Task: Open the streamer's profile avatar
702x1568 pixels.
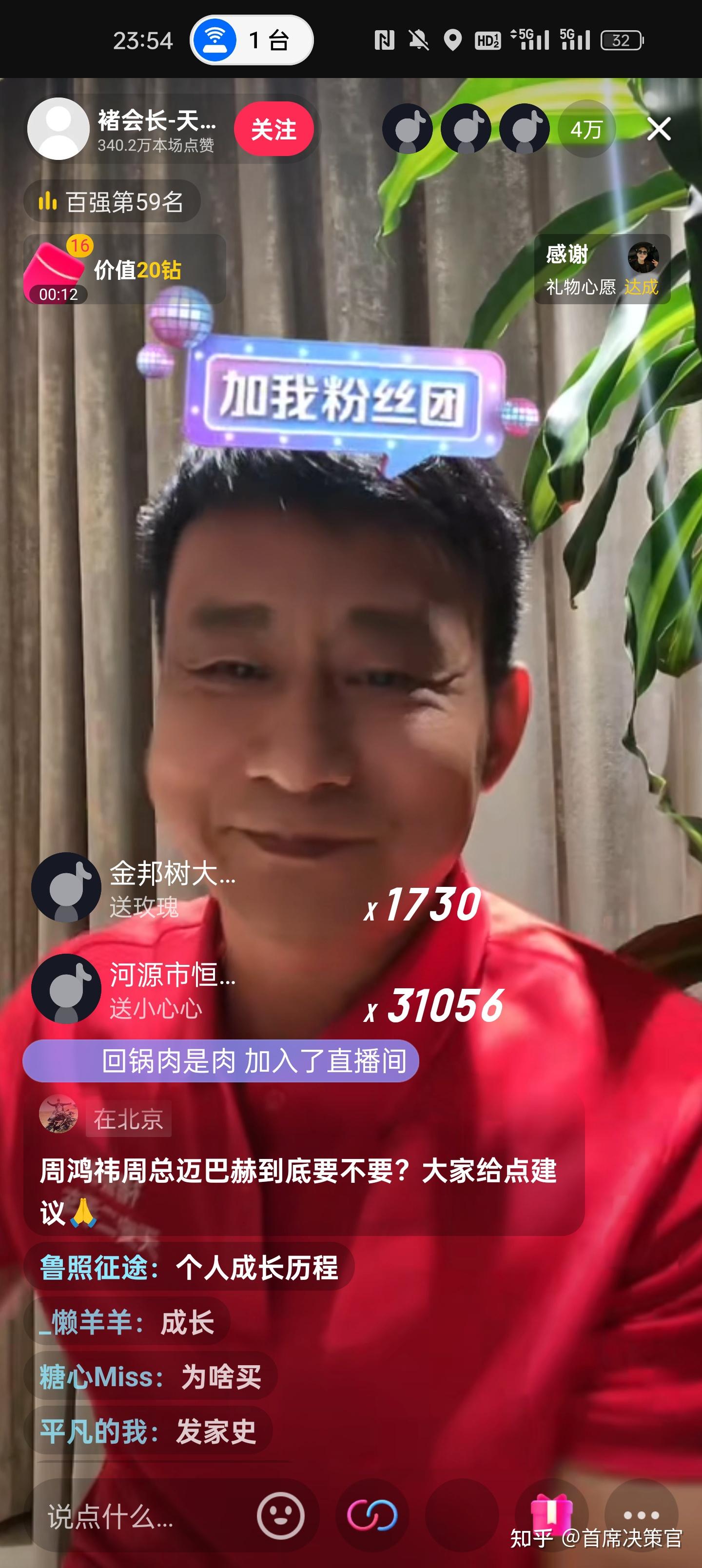Action: [x=58, y=129]
